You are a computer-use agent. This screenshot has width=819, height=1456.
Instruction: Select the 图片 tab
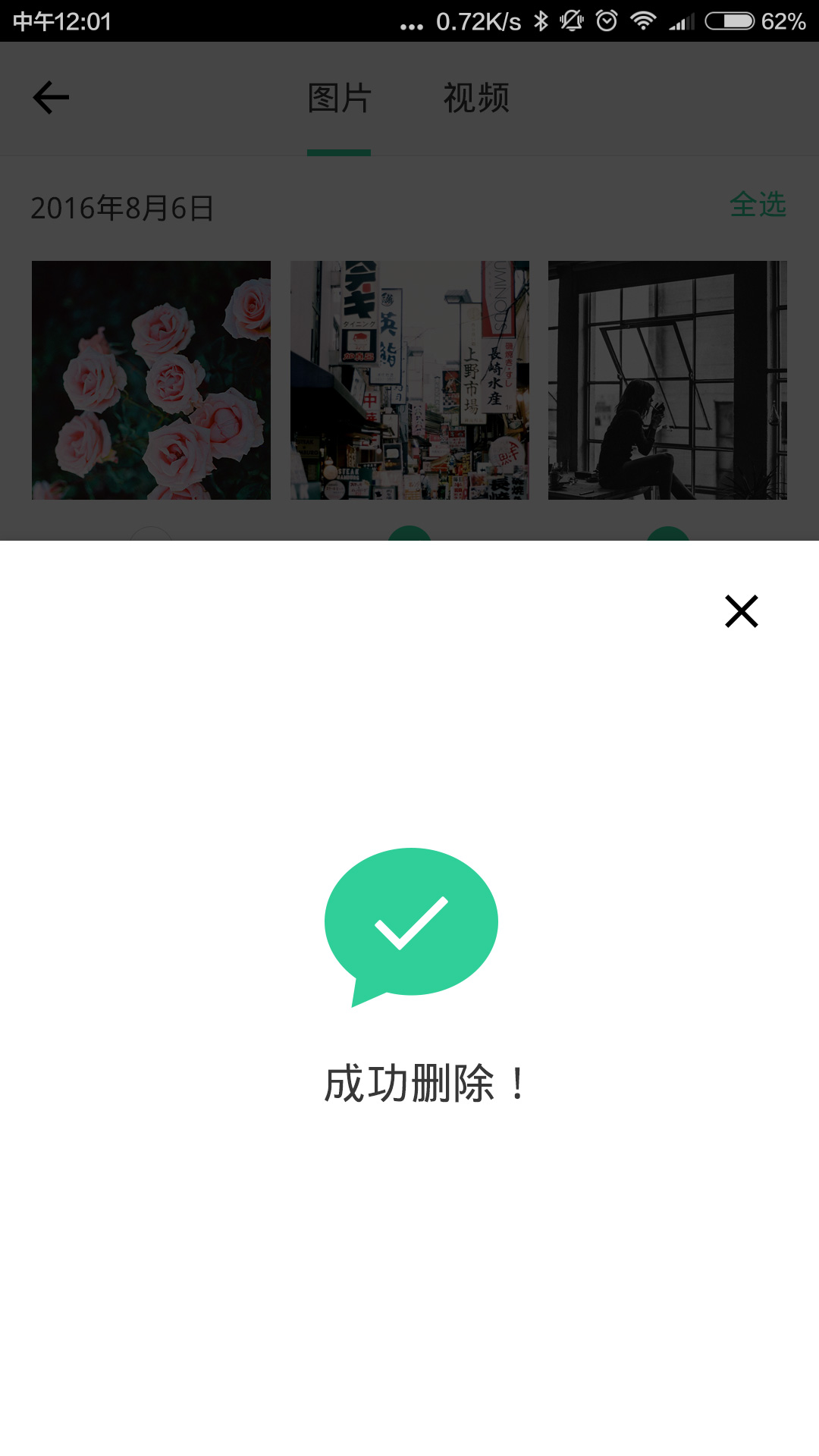339,98
